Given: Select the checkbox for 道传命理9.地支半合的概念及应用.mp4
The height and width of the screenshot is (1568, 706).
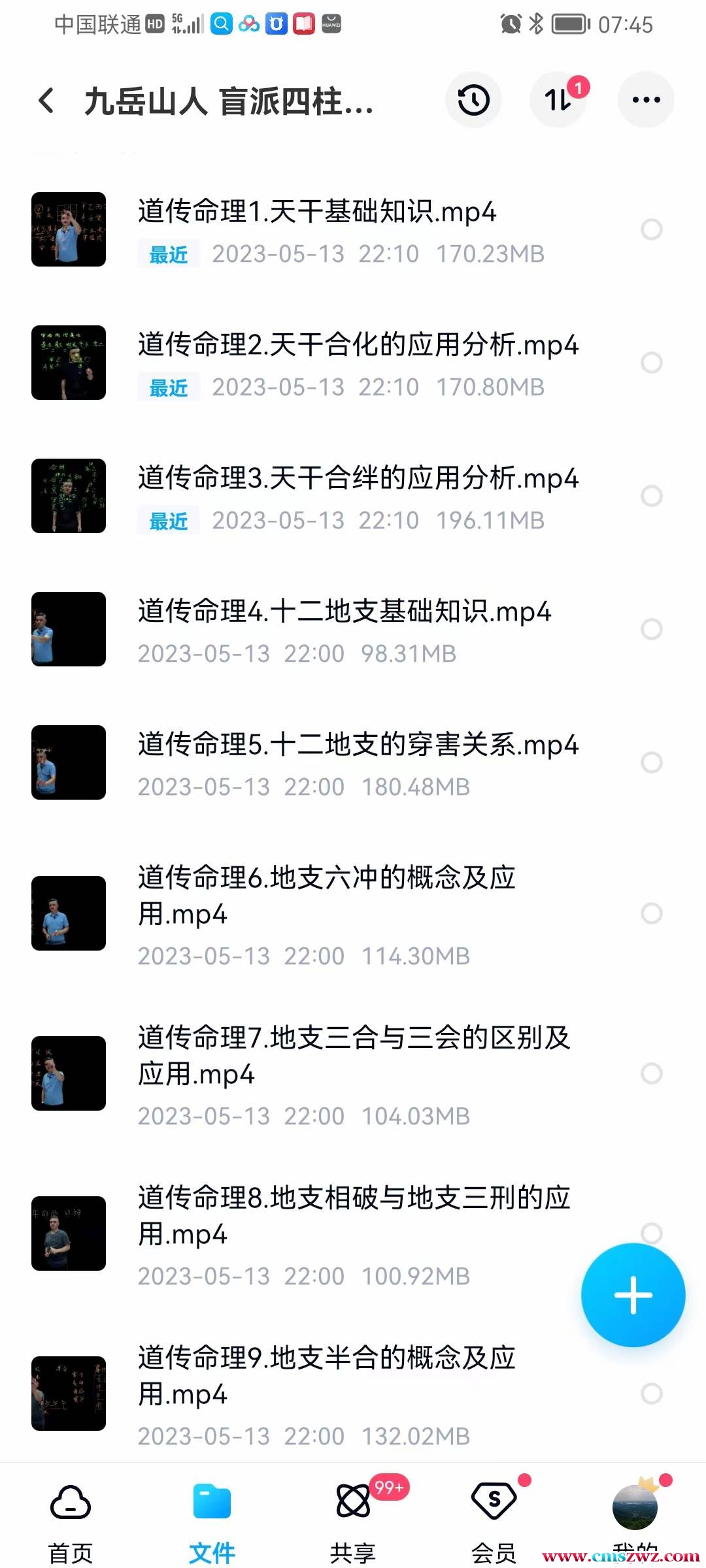Looking at the screenshot, I should (x=651, y=1394).
